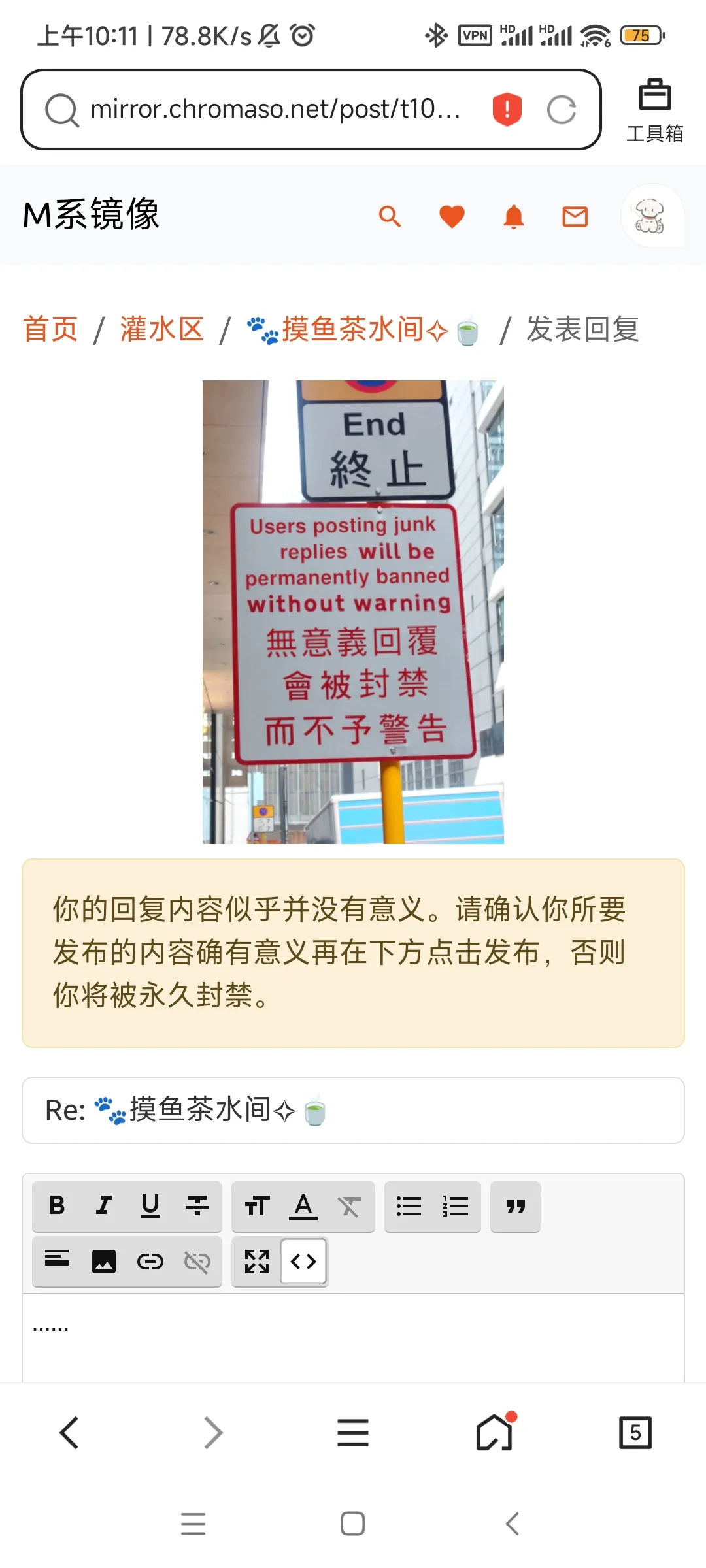Underline the selected text

tap(150, 1205)
